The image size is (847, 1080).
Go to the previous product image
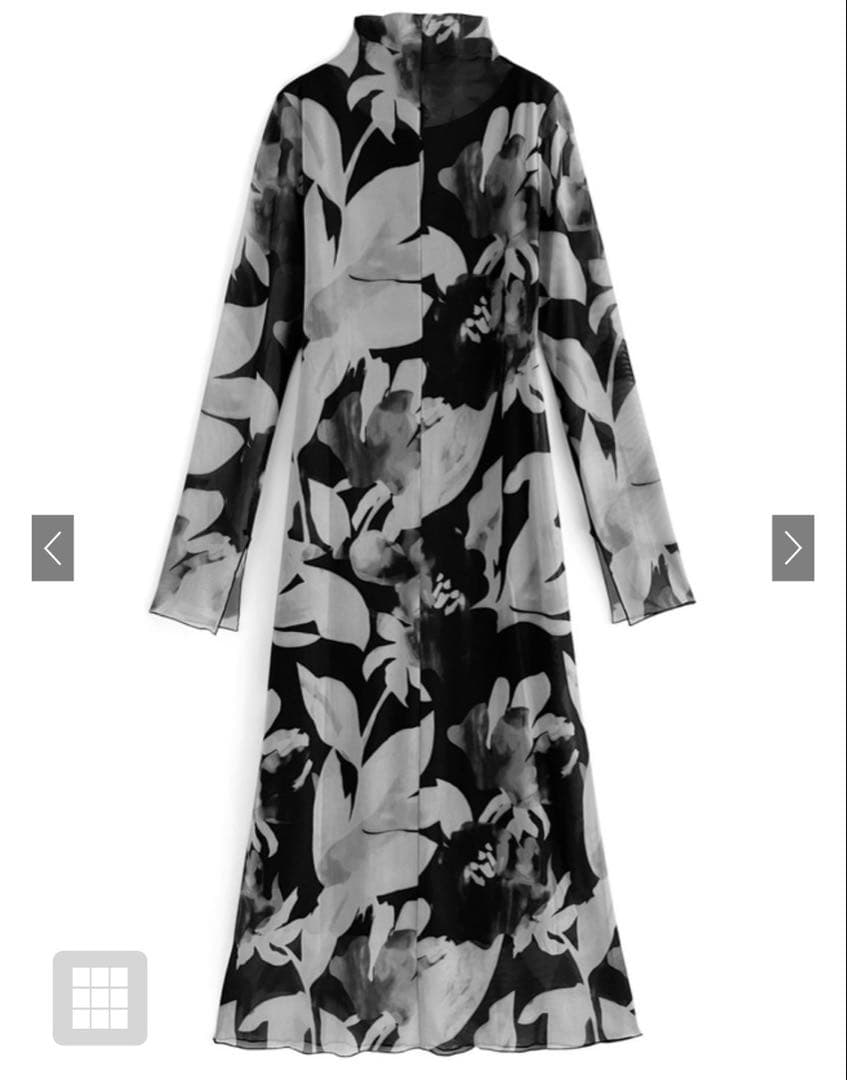coord(52,548)
